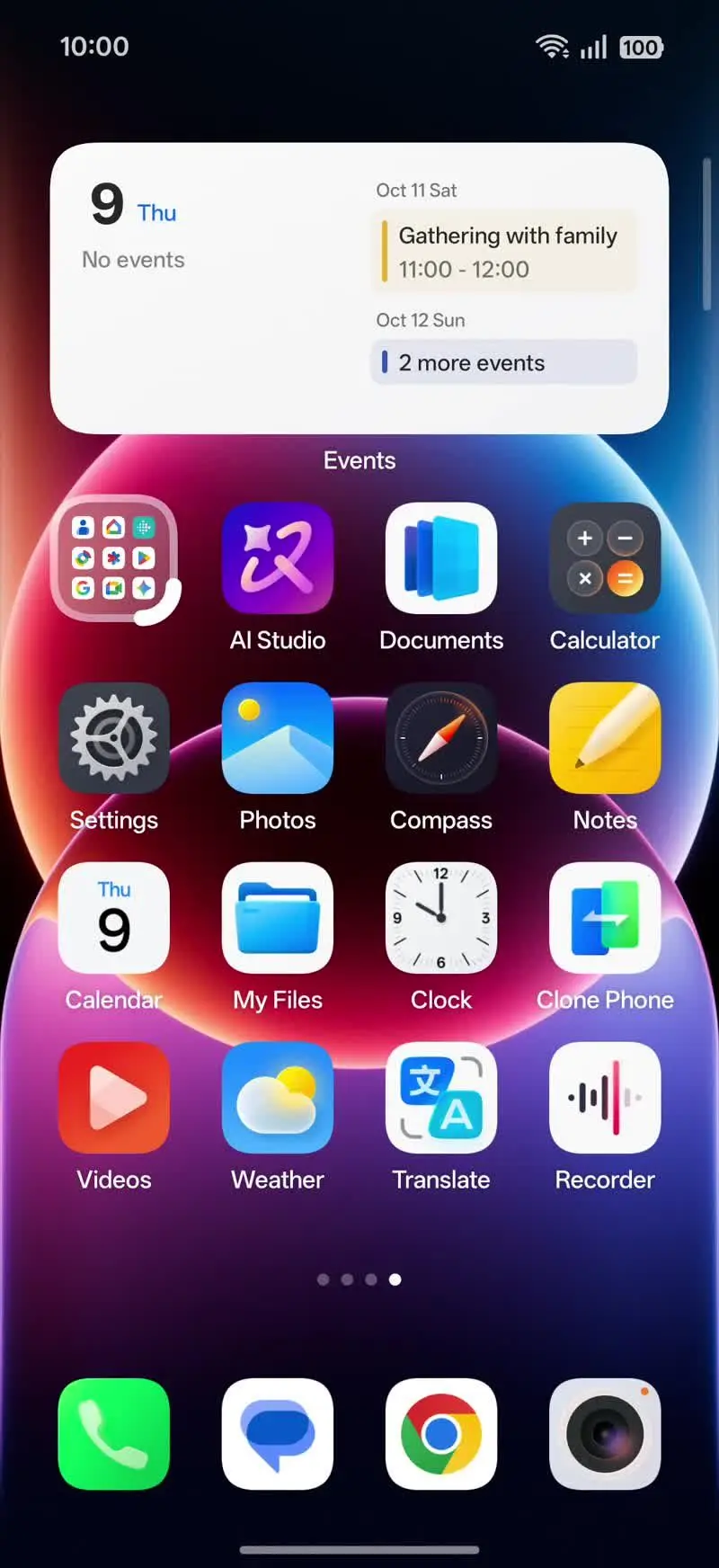Launch the Compass app

[441, 738]
